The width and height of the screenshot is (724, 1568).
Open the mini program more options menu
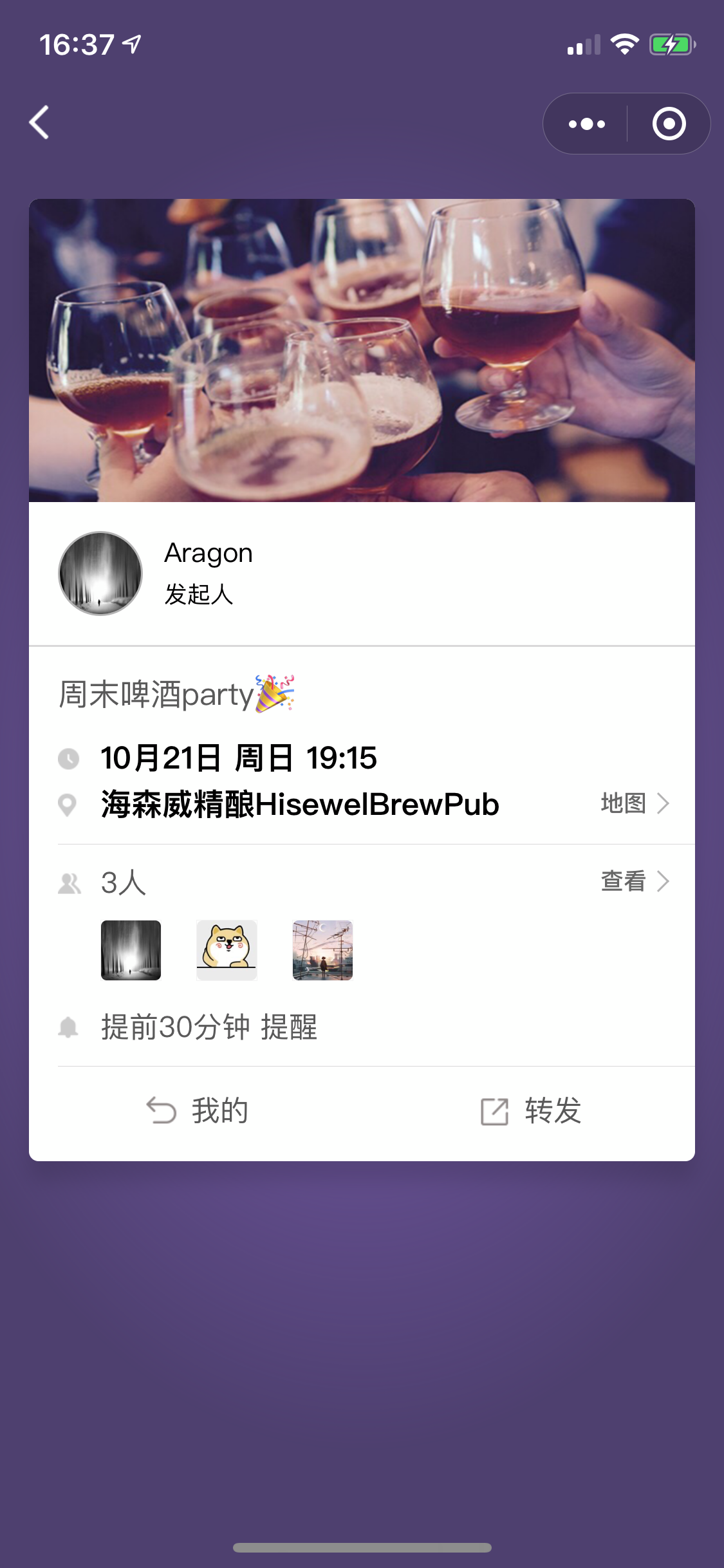click(x=586, y=124)
